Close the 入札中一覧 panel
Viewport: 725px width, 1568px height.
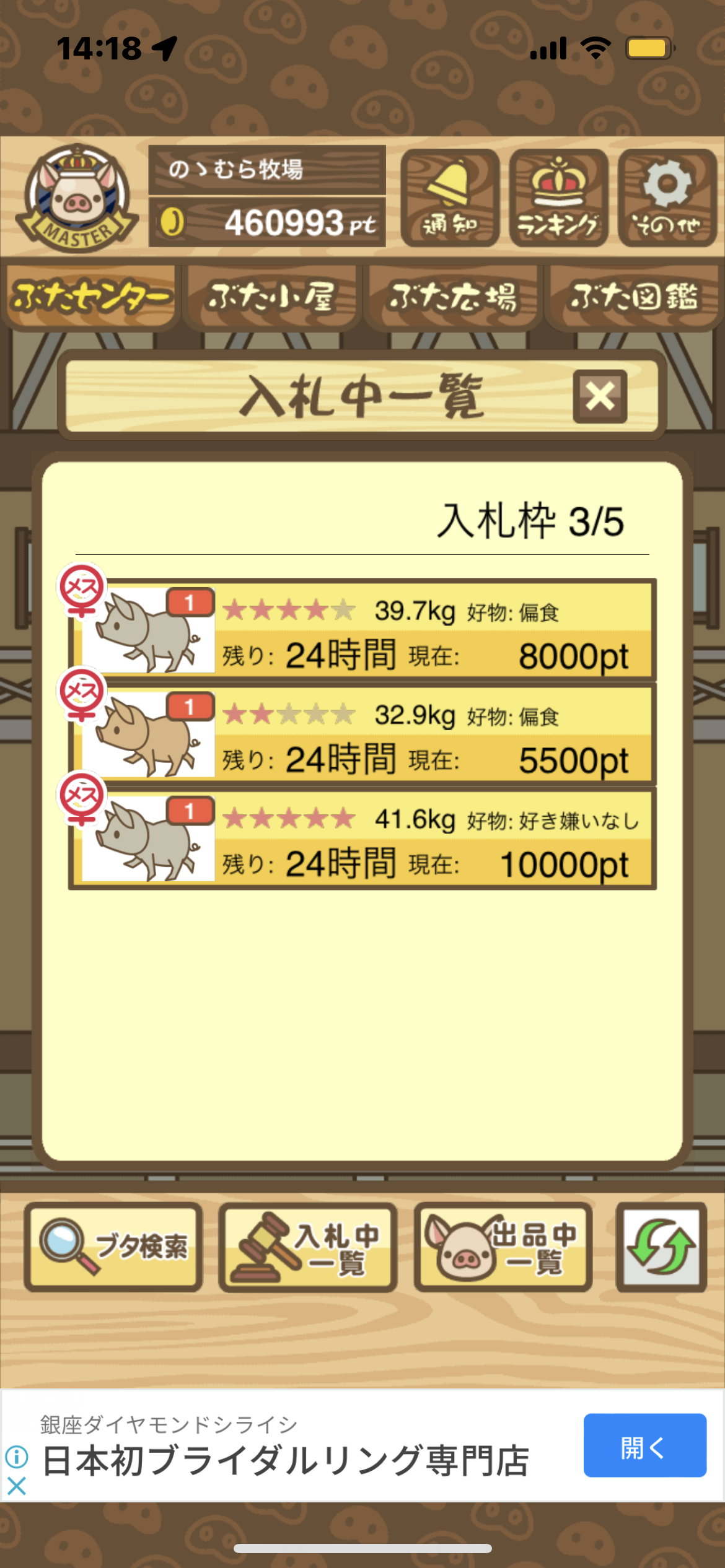coord(600,396)
